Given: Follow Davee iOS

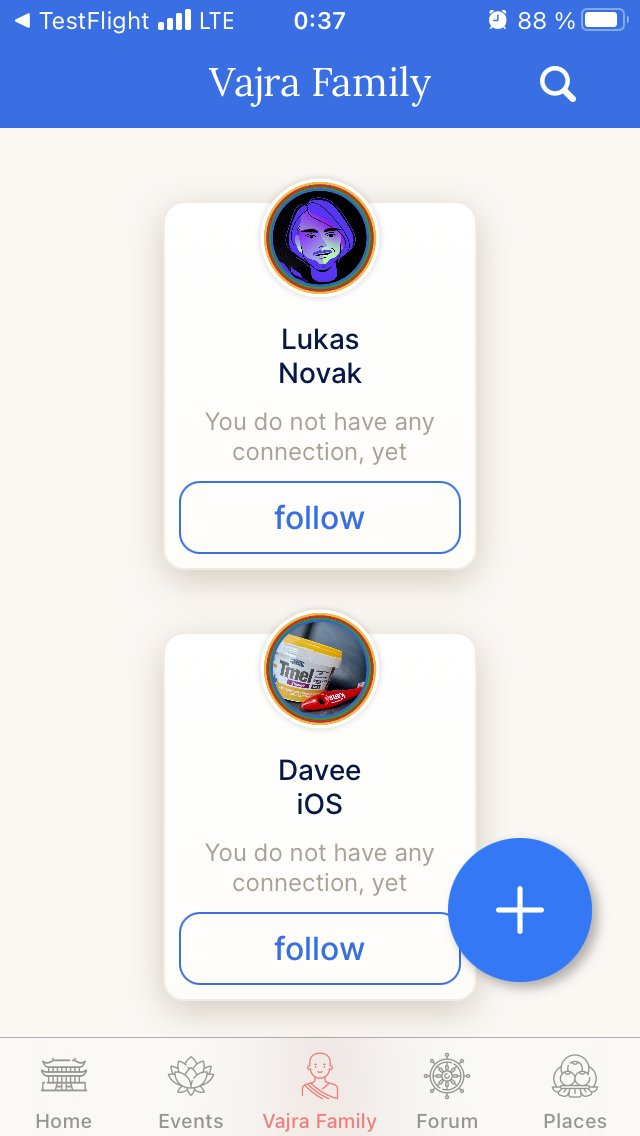Looking at the screenshot, I should point(320,948).
